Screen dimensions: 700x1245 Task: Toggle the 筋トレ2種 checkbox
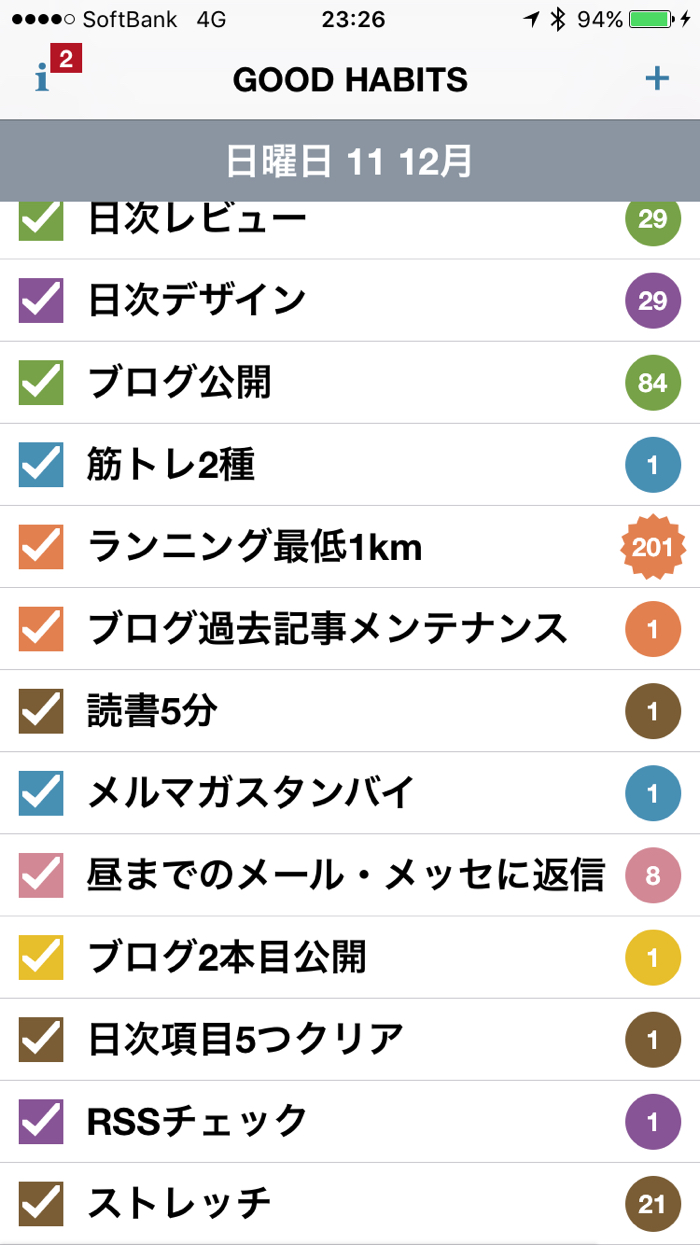pos(41,465)
